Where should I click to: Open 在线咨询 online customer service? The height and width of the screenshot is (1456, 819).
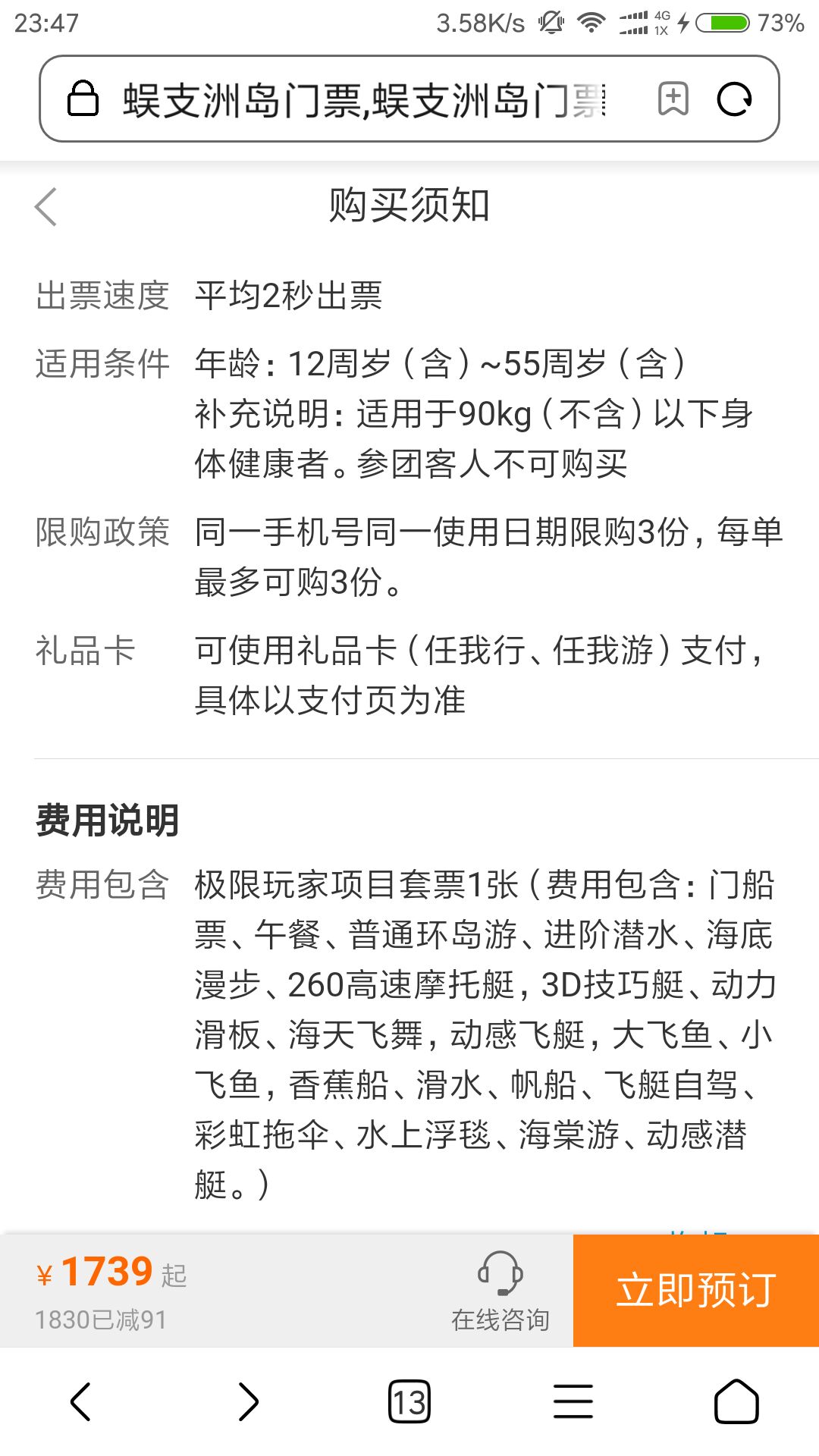pos(500,1291)
